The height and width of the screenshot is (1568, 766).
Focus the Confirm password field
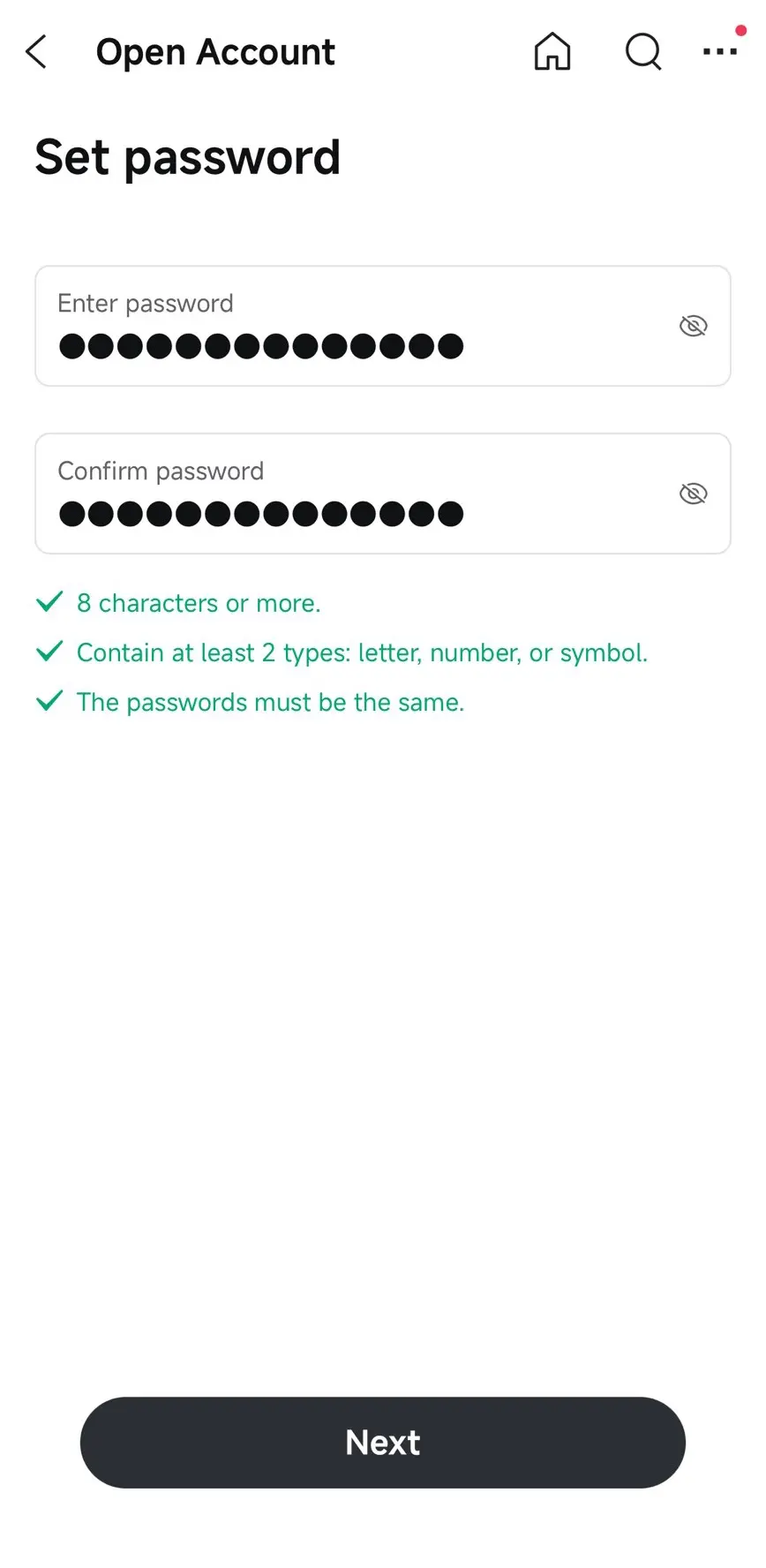pyautogui.click(x=353, y=494)
